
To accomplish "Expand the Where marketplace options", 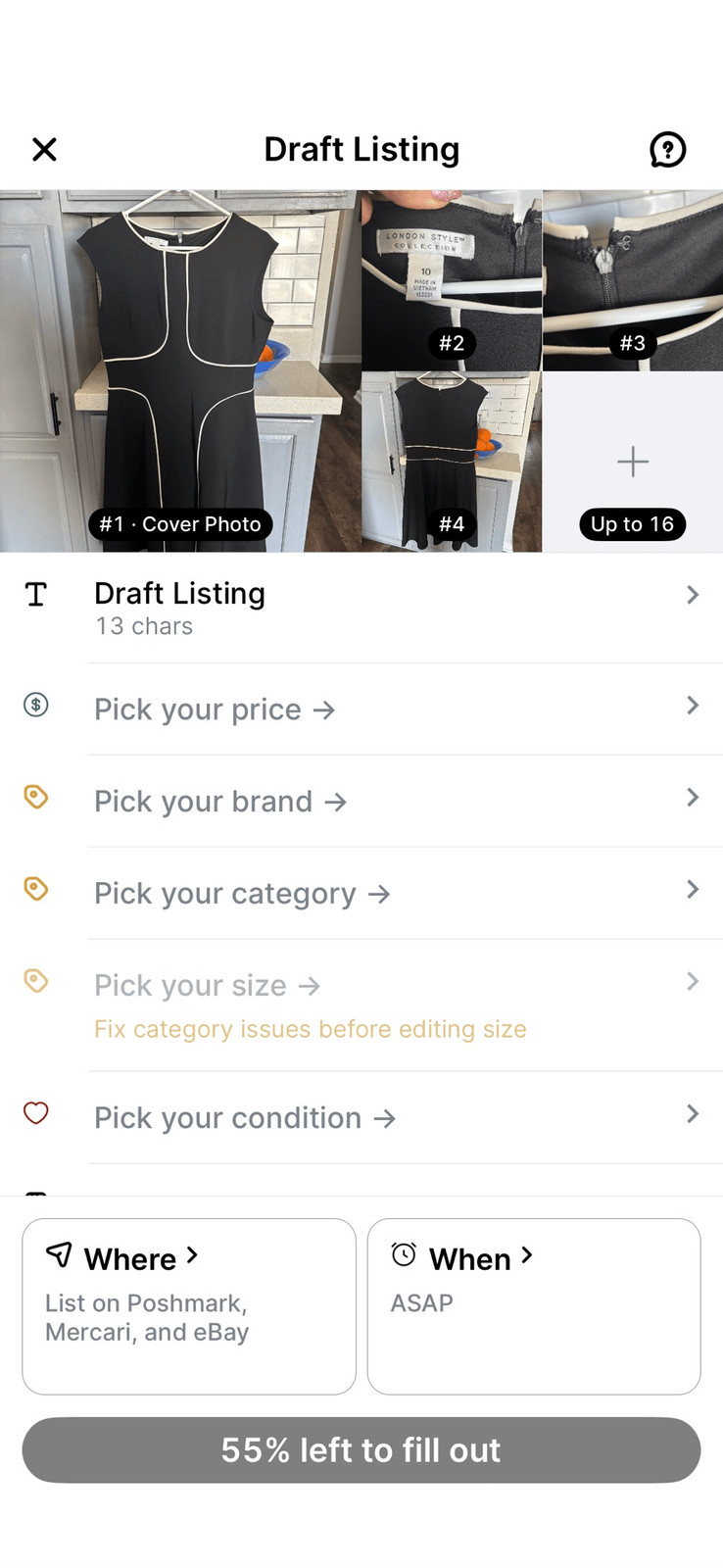I will pyautogui.click(x=188, y=1306).
